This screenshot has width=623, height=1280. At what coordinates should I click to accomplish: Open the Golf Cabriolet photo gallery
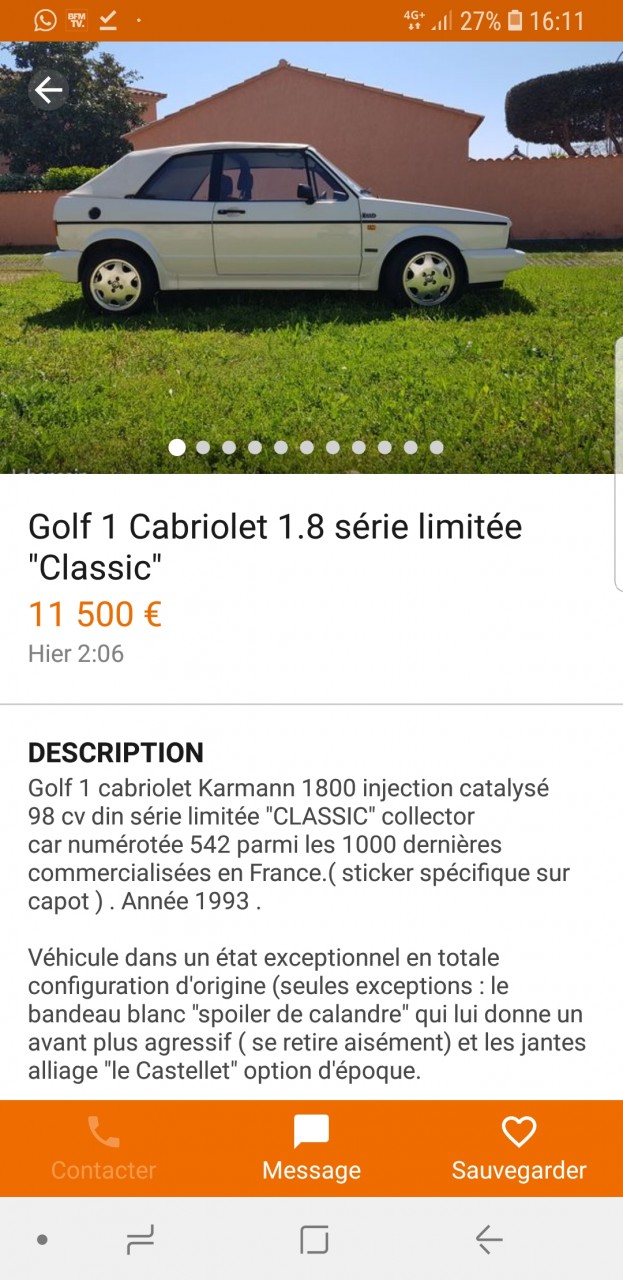point(311,260)
